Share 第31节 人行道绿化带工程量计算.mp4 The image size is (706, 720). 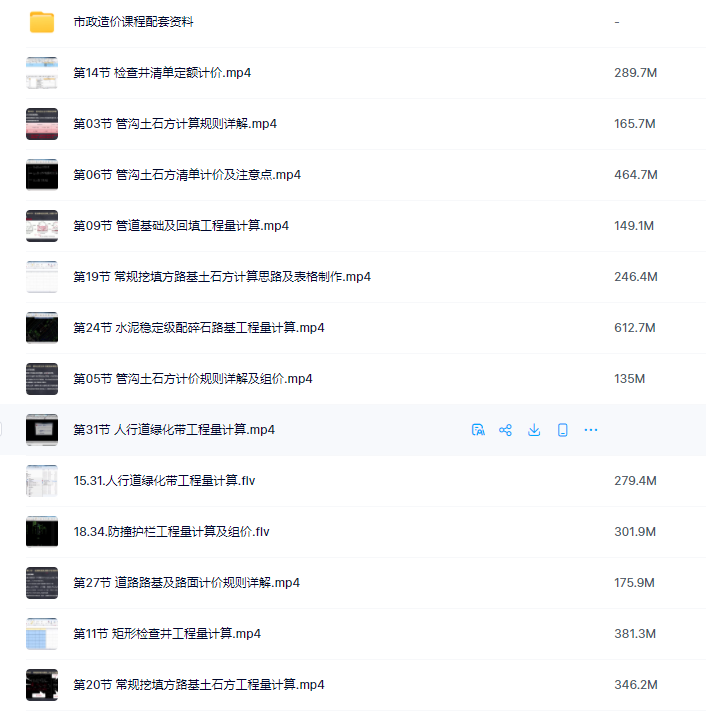[506, 430]
